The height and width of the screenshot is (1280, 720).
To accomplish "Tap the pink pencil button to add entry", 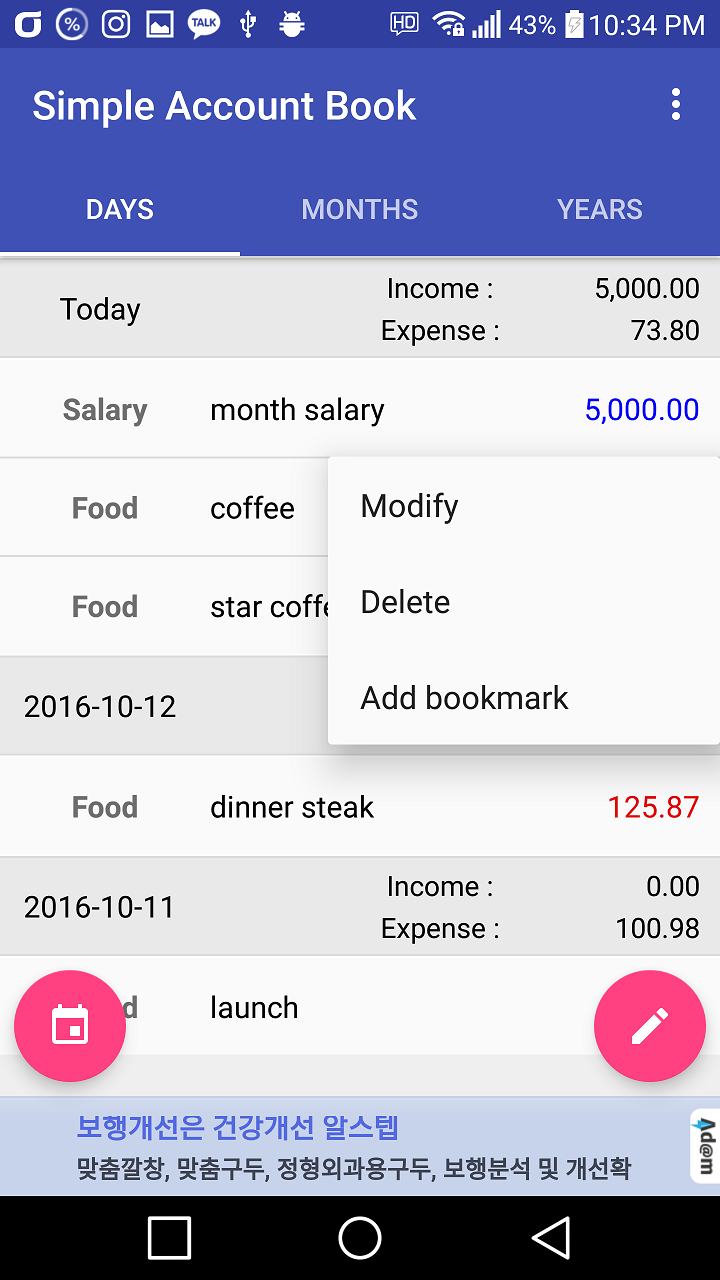I will (649, 1026).
